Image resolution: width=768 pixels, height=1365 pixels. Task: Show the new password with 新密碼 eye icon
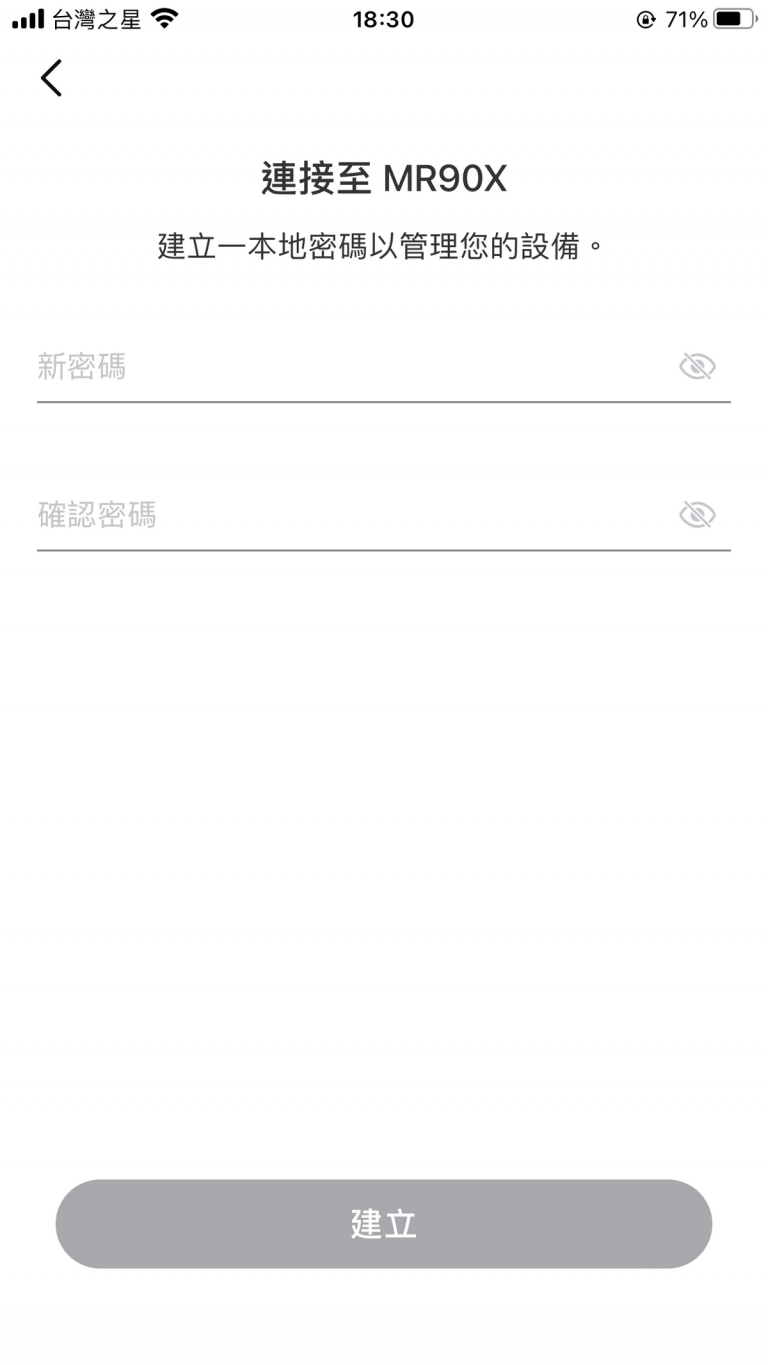[x=697, y=367]
